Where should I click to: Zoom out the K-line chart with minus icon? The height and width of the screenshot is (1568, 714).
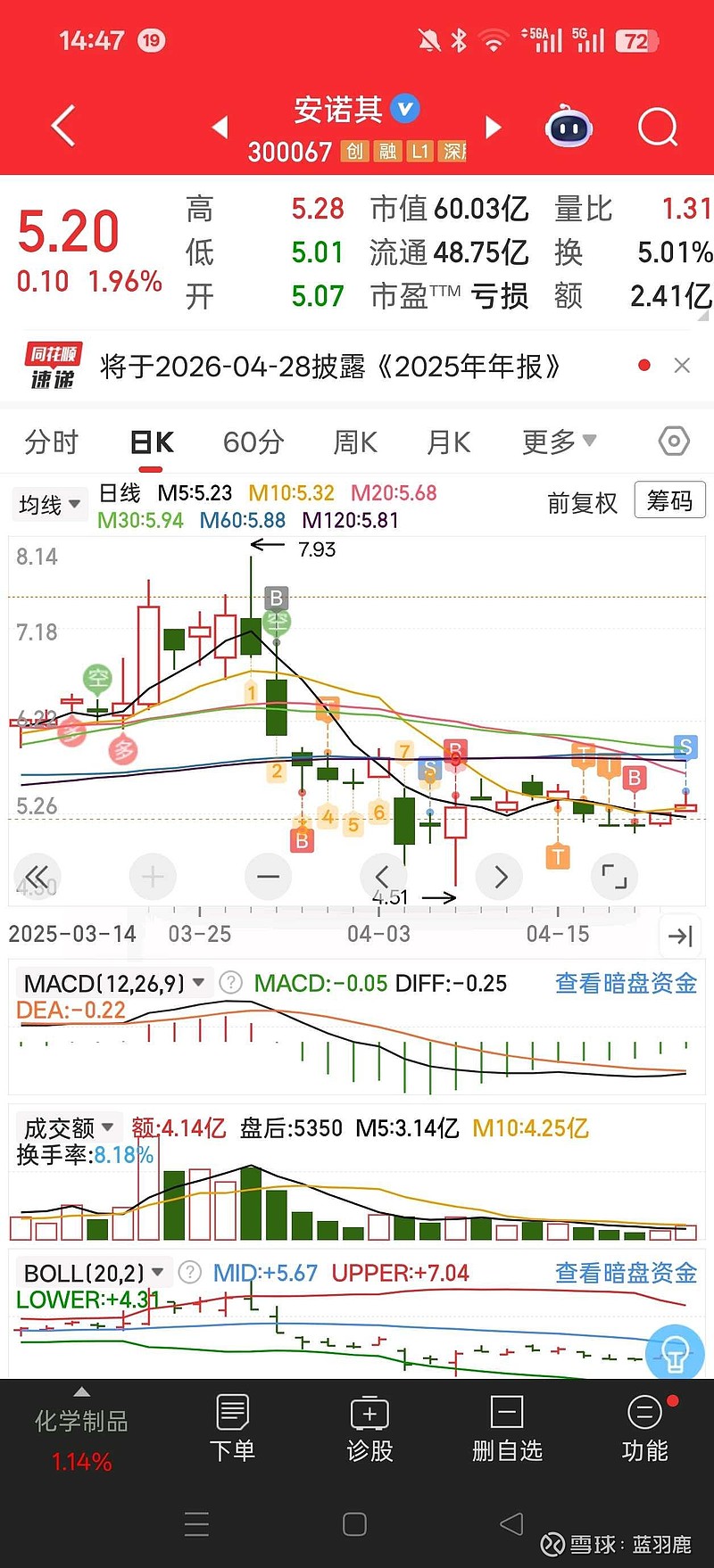click(x=268, y=877)
